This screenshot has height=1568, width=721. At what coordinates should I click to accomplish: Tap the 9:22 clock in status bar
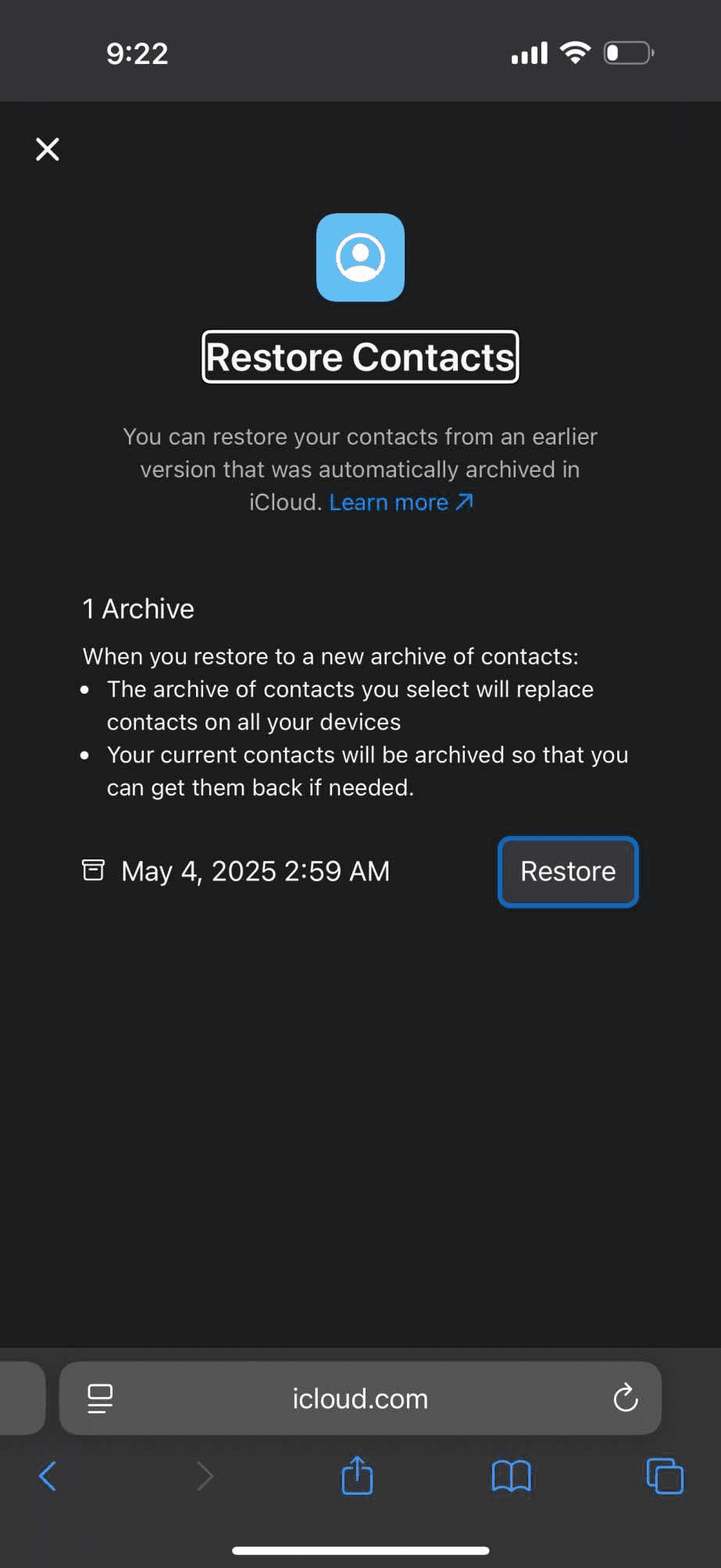(137, 52)
